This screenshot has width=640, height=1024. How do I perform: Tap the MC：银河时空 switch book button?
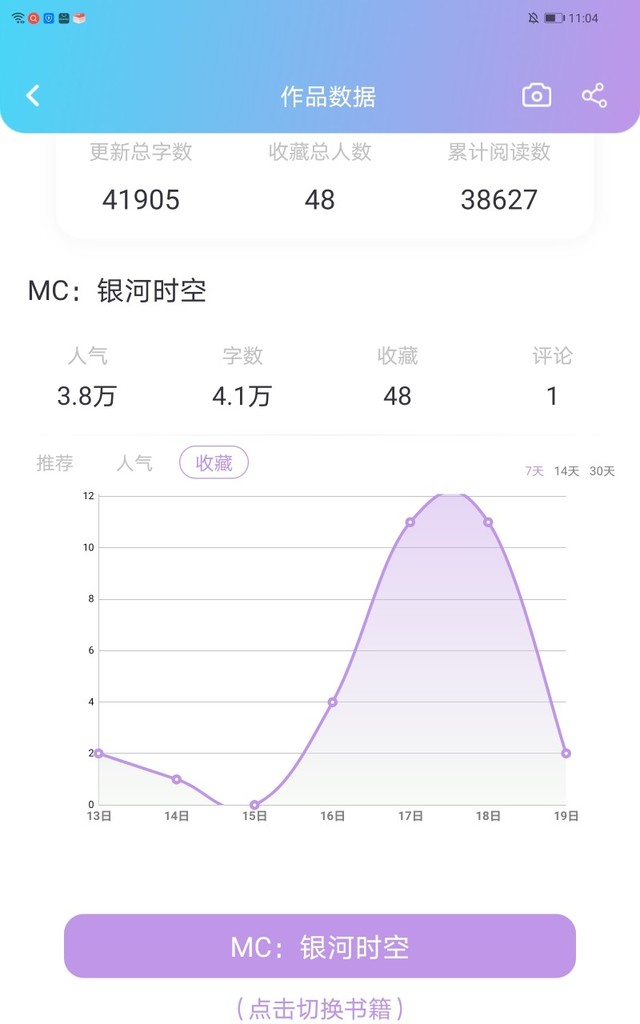coord(320,946)
